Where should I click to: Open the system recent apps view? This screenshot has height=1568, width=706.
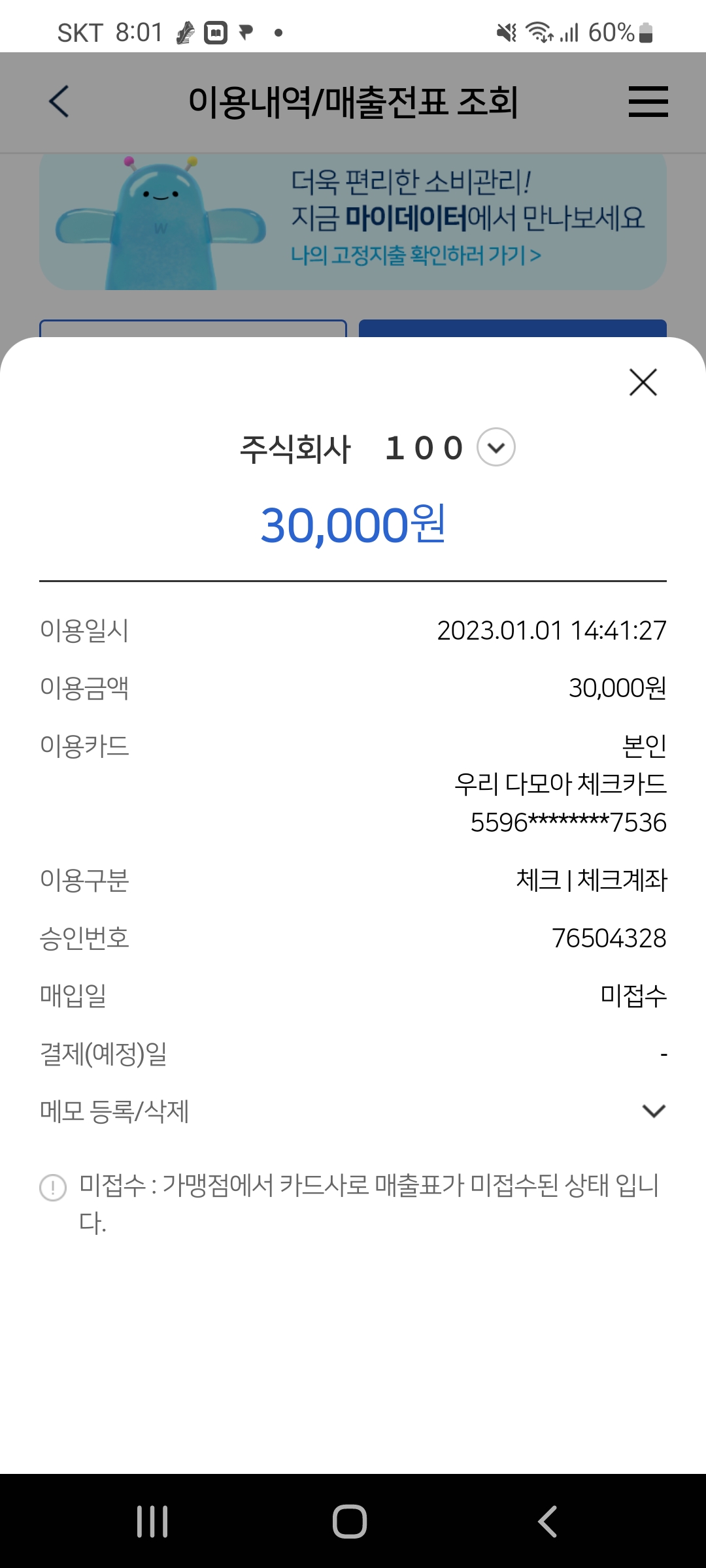click(x=152, y=1521)
